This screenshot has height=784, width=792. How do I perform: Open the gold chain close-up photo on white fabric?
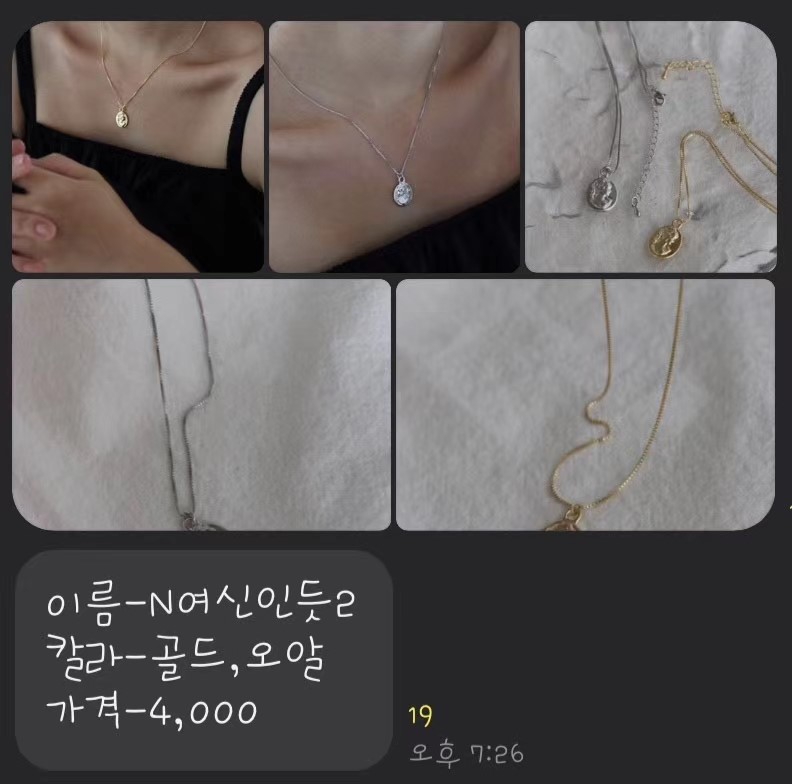click(585, 404)
